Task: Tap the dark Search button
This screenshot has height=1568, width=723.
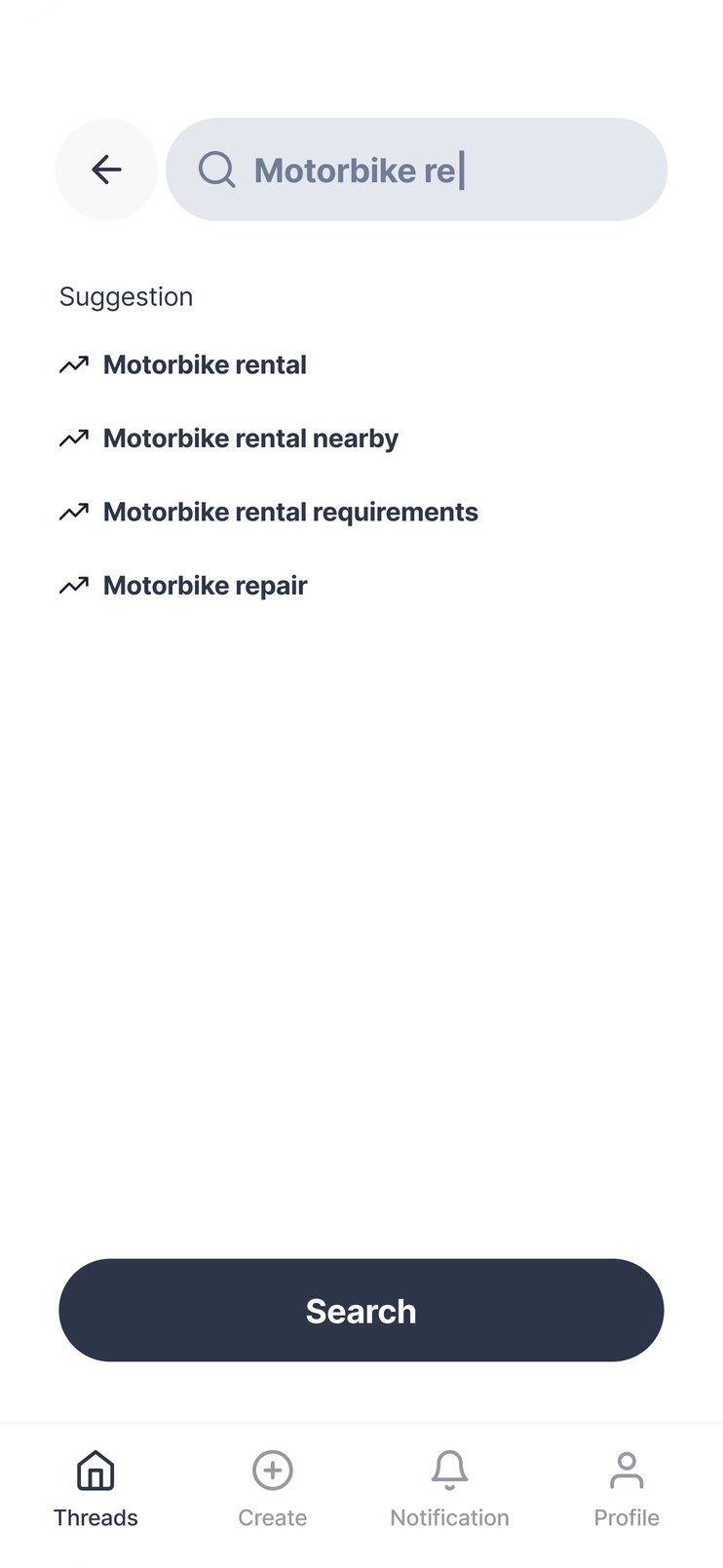Action: 361,1310
